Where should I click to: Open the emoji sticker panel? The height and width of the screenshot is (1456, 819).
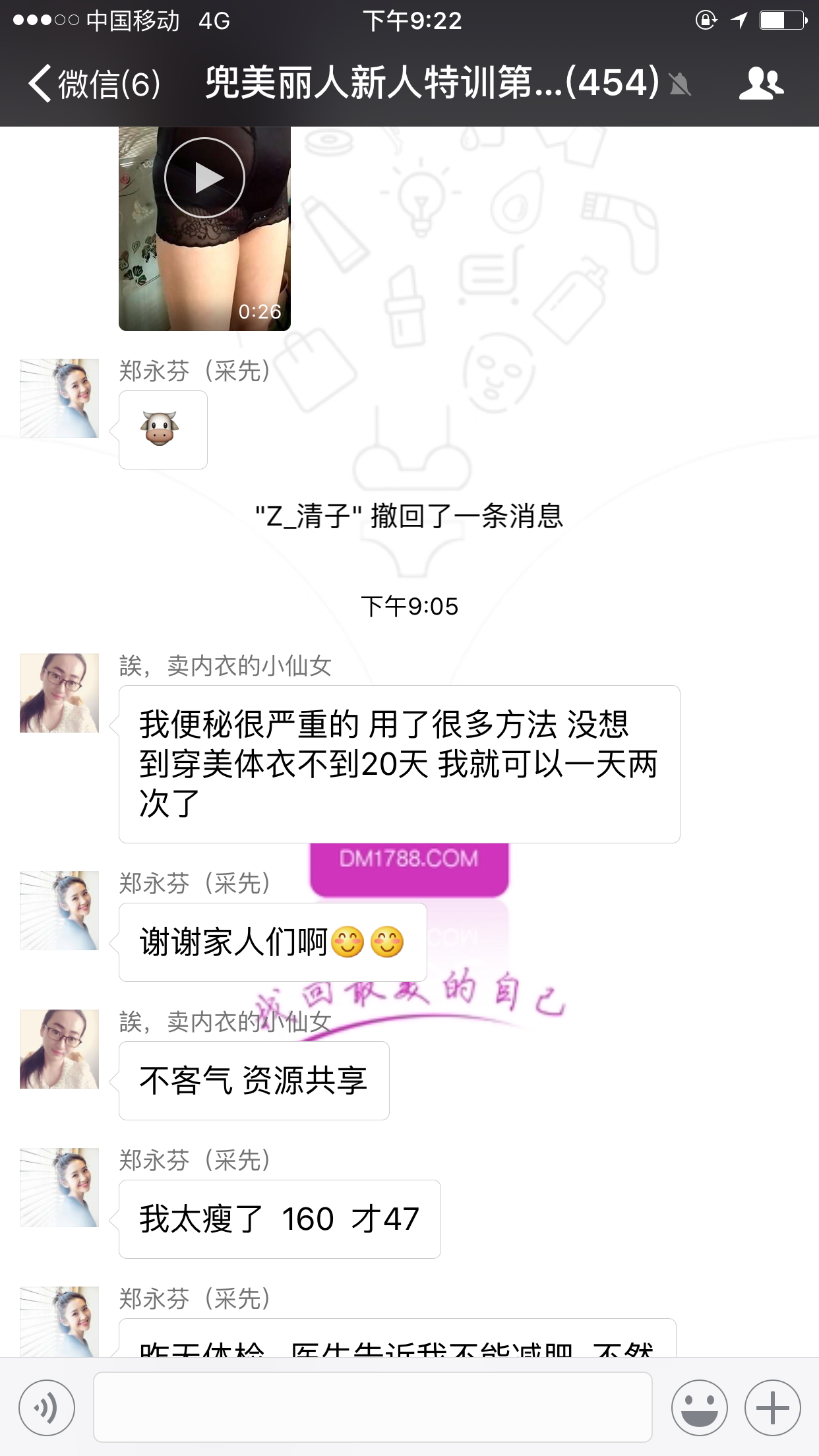[x=699, y=1407]
